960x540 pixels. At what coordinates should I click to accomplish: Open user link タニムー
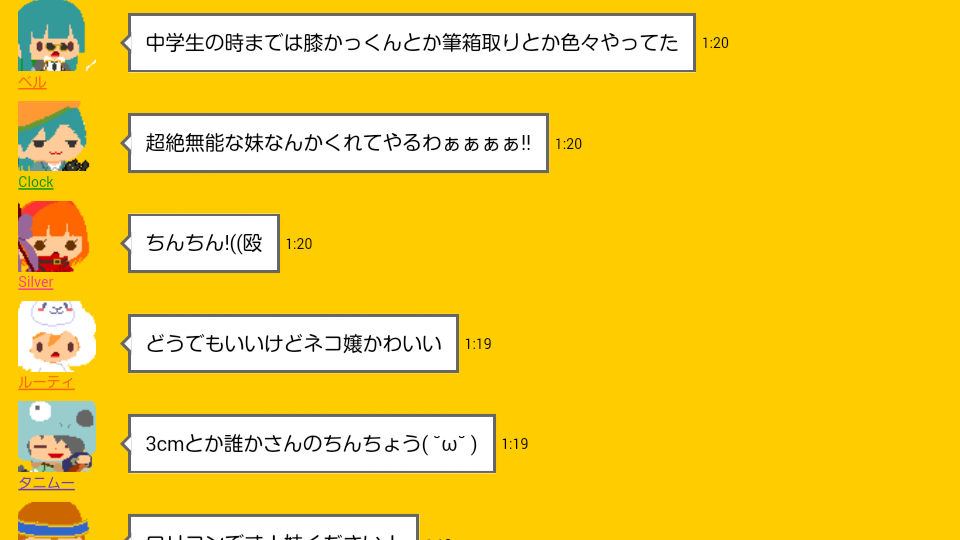tap(46, 483)
